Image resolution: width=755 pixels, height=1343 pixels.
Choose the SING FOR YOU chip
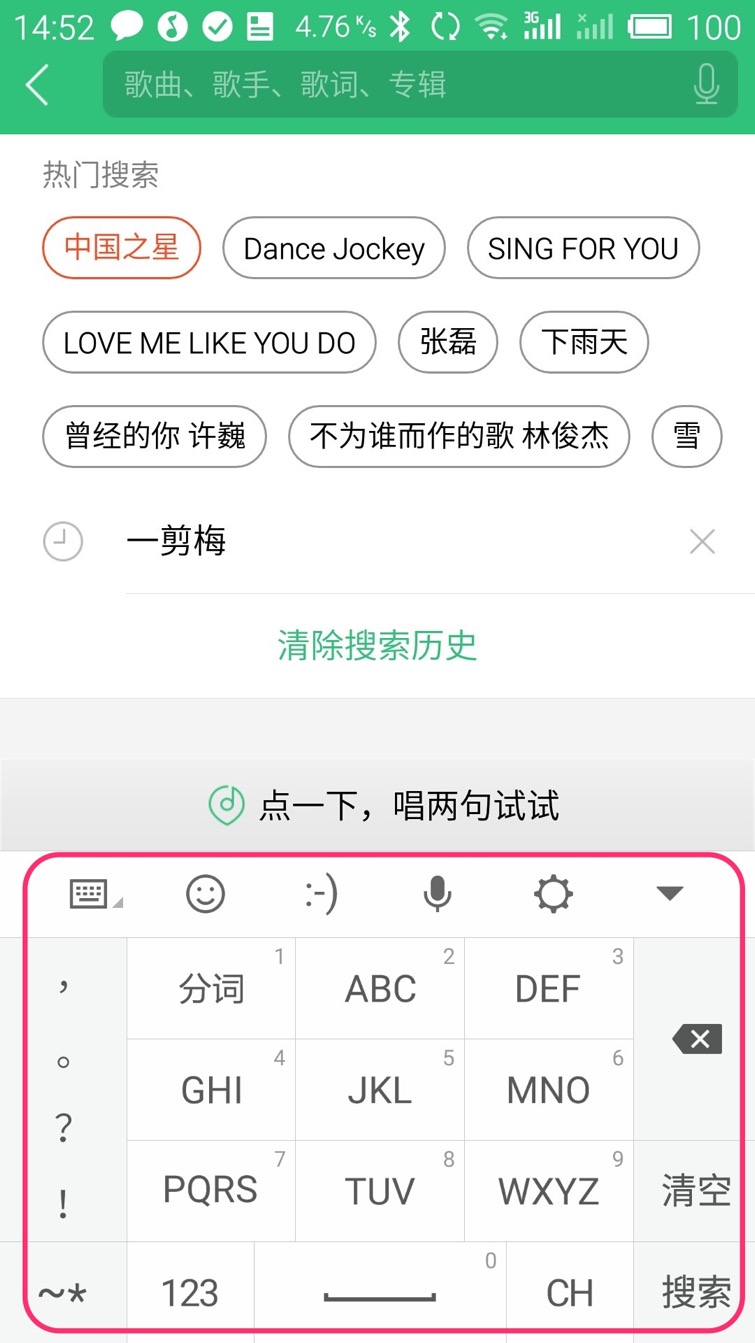point(583,248)
